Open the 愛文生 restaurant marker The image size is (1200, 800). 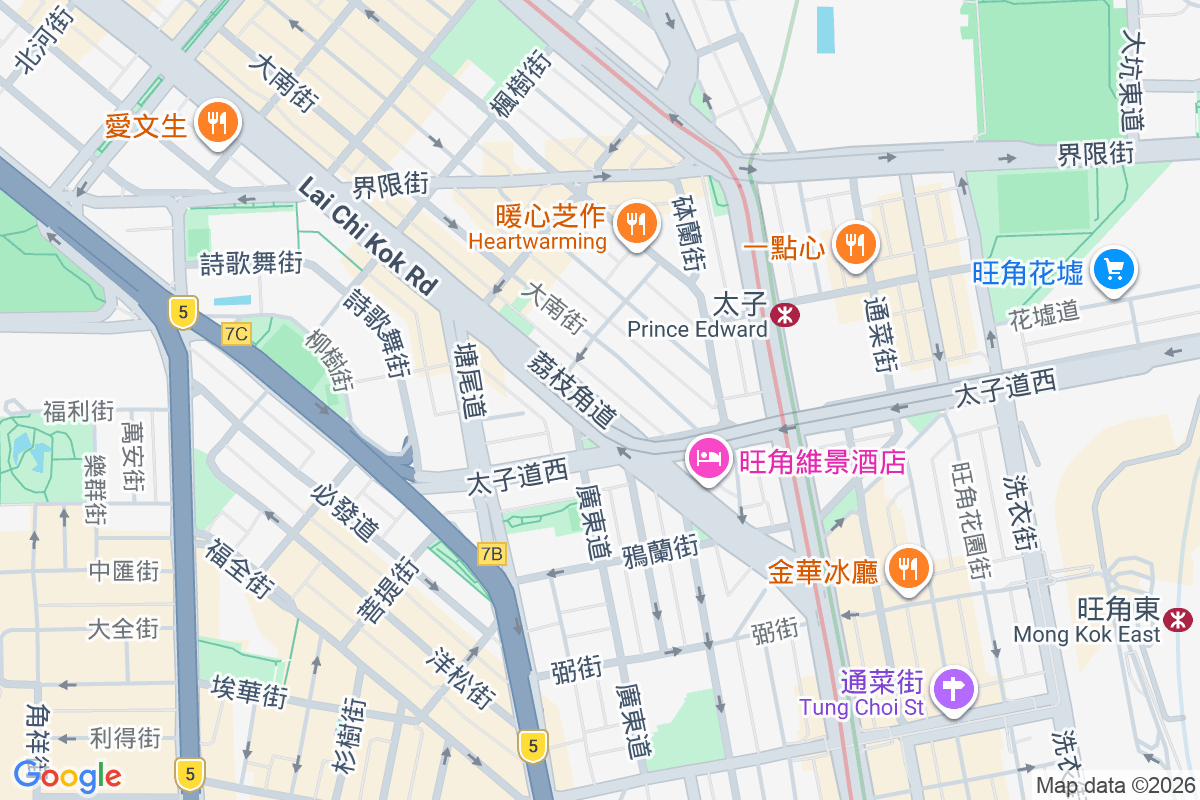[216, 124]
